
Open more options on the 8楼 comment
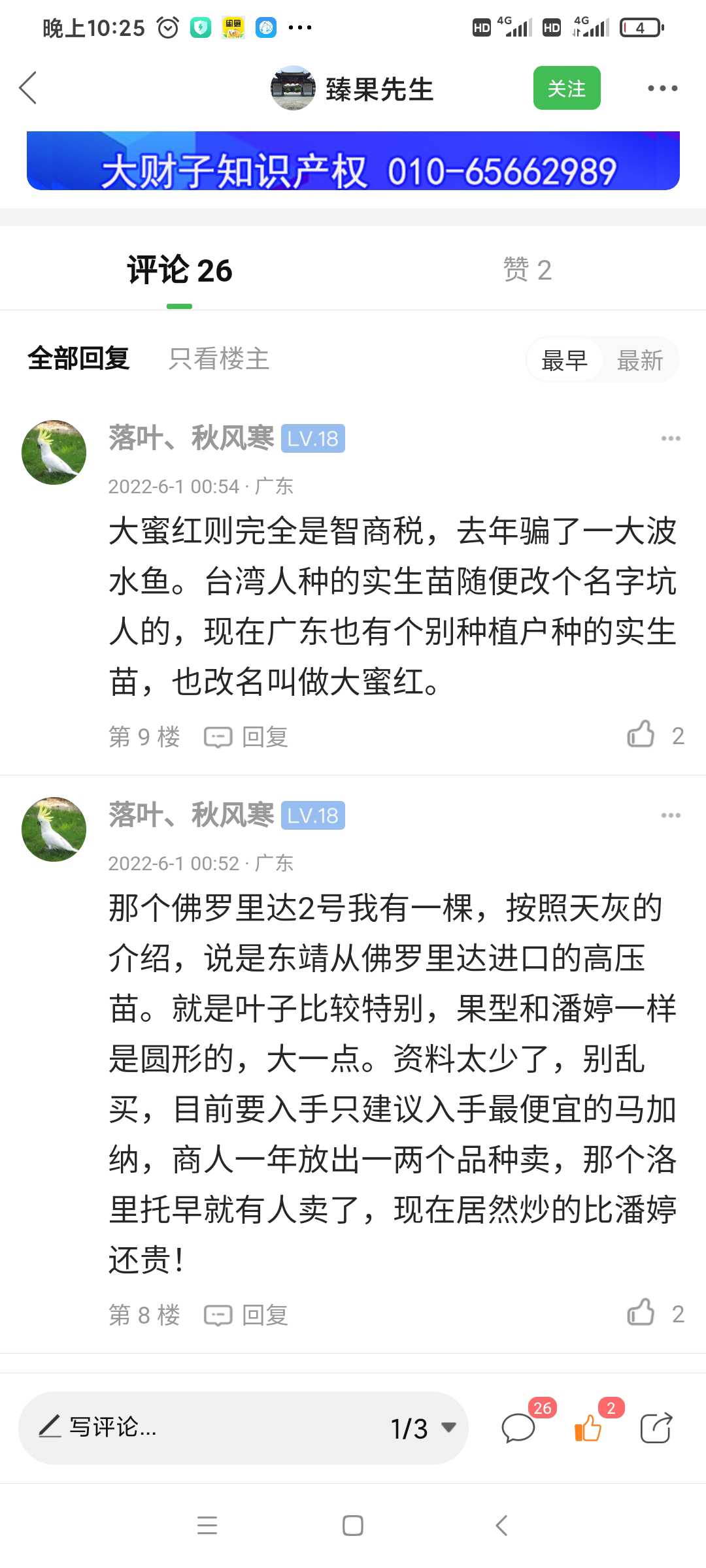670,815
